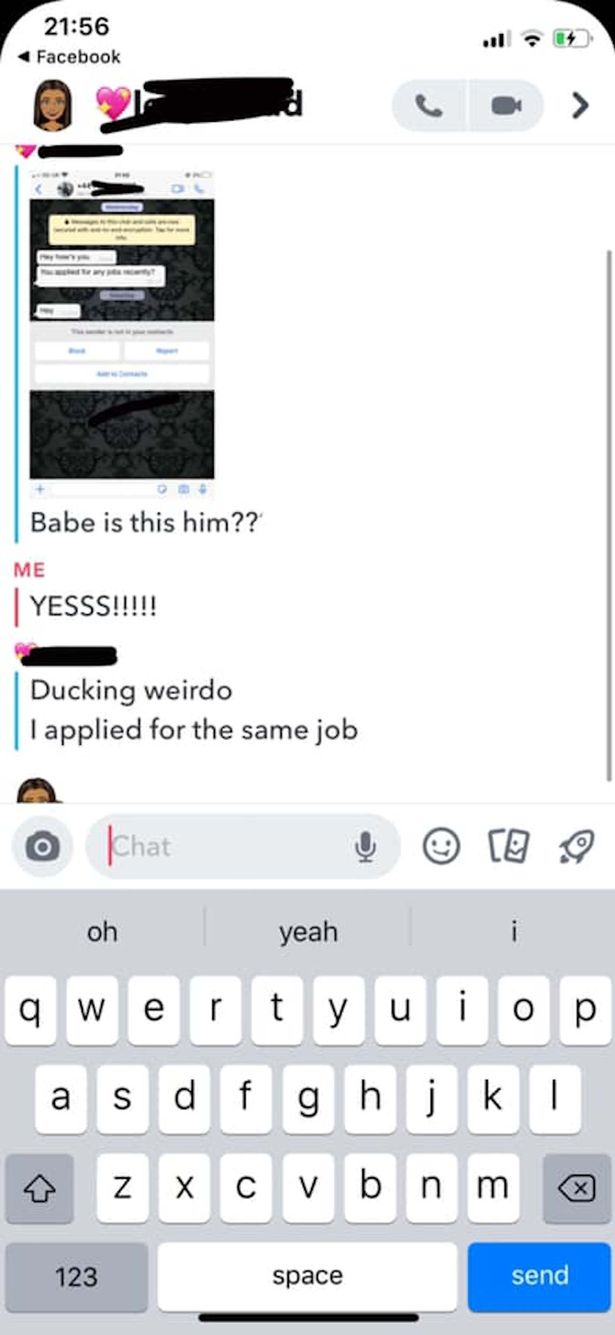615x1335 pixels.
Task: Start a voice call with this contact
Action: [x=430, y=105]
